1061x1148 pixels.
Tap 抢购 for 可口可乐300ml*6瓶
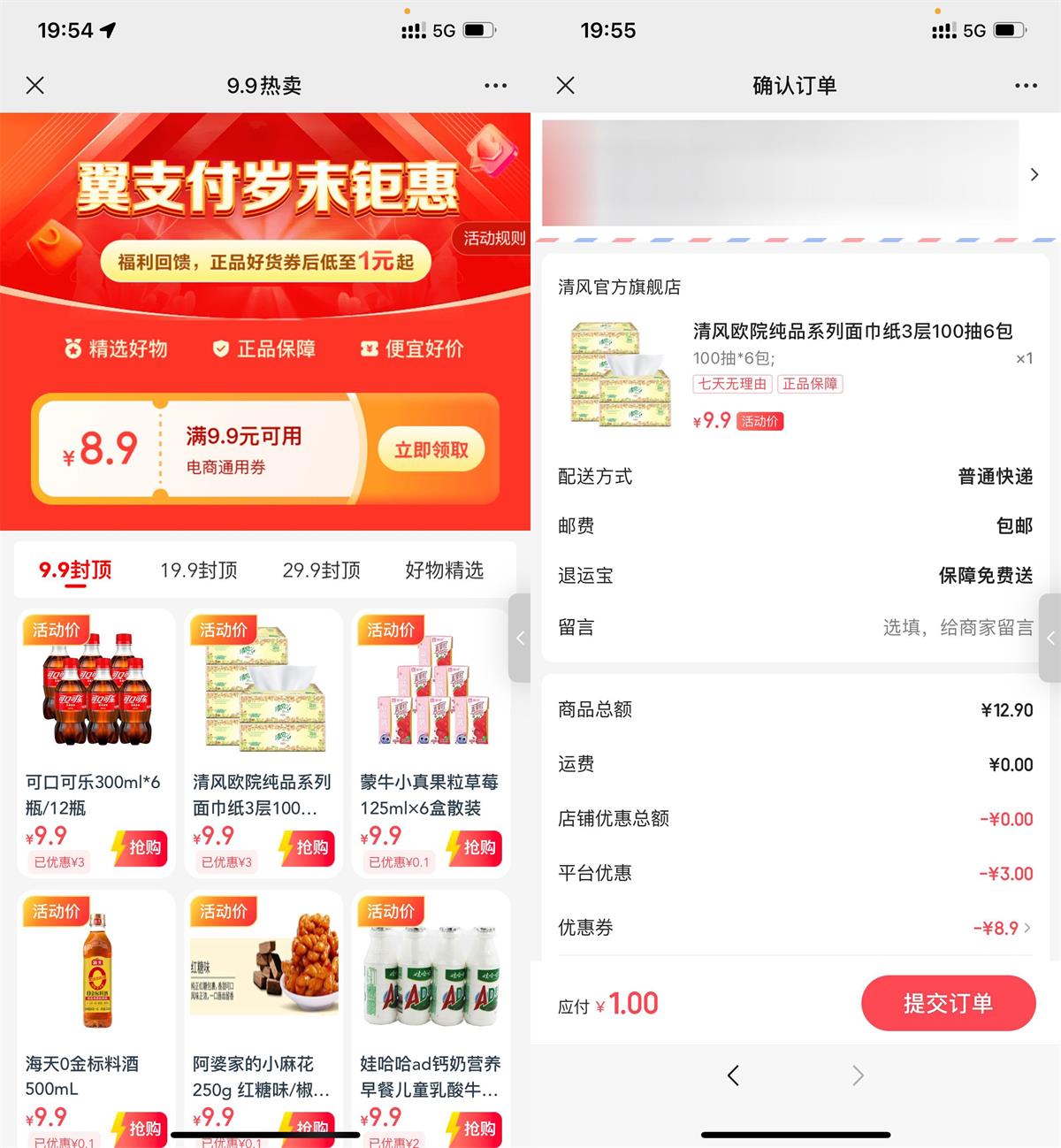tap(140, 848)
